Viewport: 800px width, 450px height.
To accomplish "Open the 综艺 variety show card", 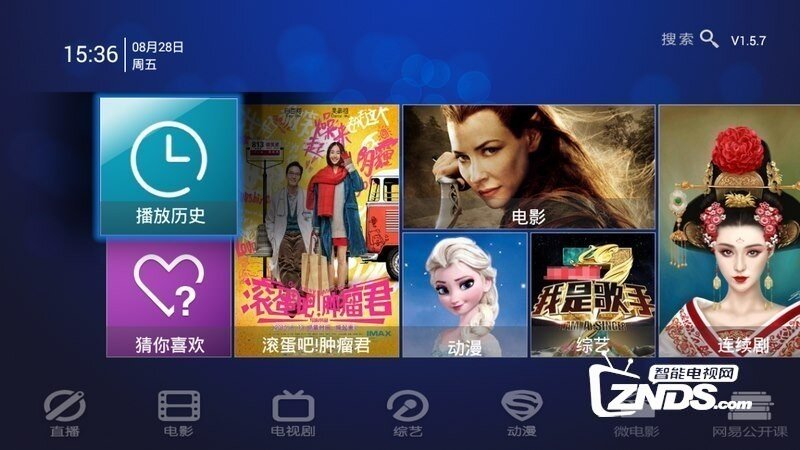I will click(592, 294).
